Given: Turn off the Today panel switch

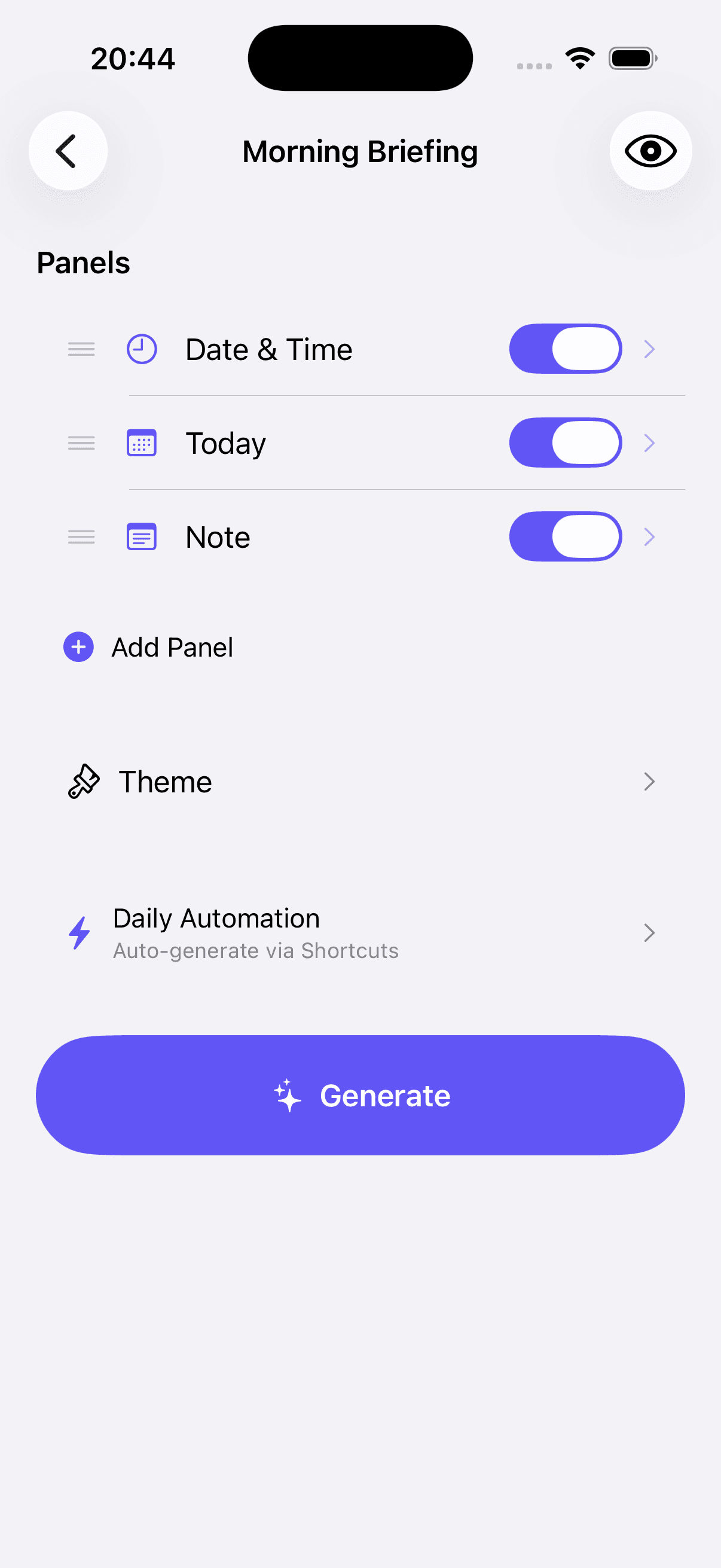Looking at the screenshot, I should pos(565,443).
